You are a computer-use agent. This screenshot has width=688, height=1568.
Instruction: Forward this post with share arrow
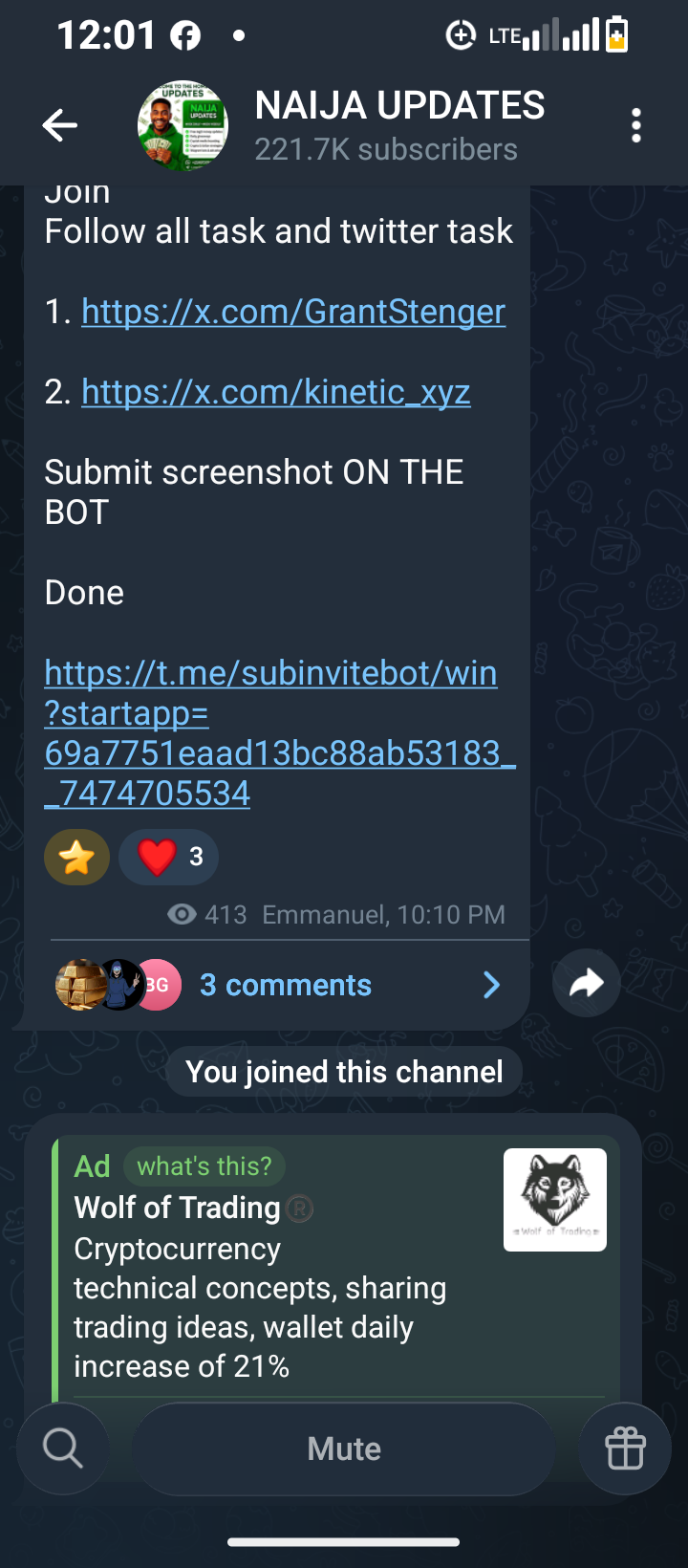(x=586, y=983)
